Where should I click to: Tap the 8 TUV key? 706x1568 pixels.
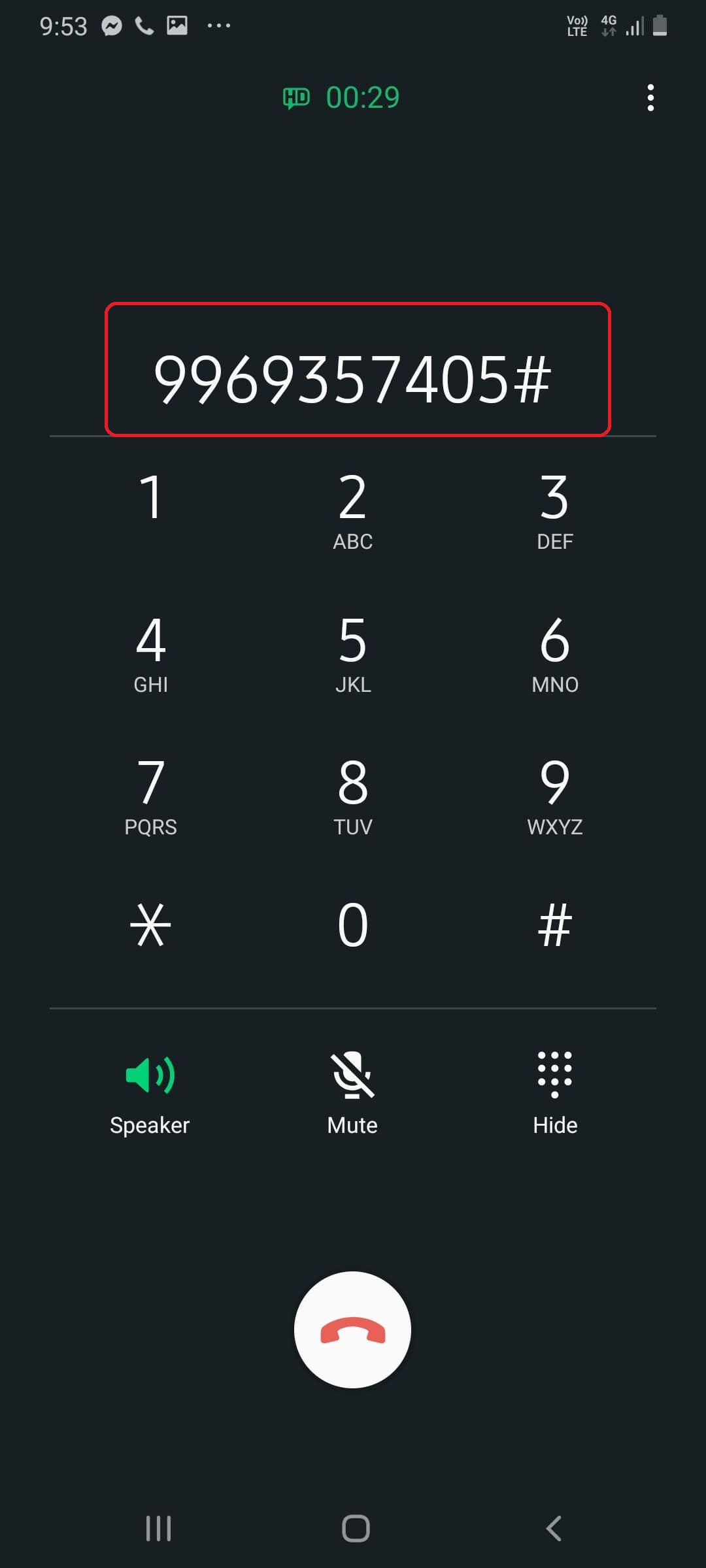point(352,796)
